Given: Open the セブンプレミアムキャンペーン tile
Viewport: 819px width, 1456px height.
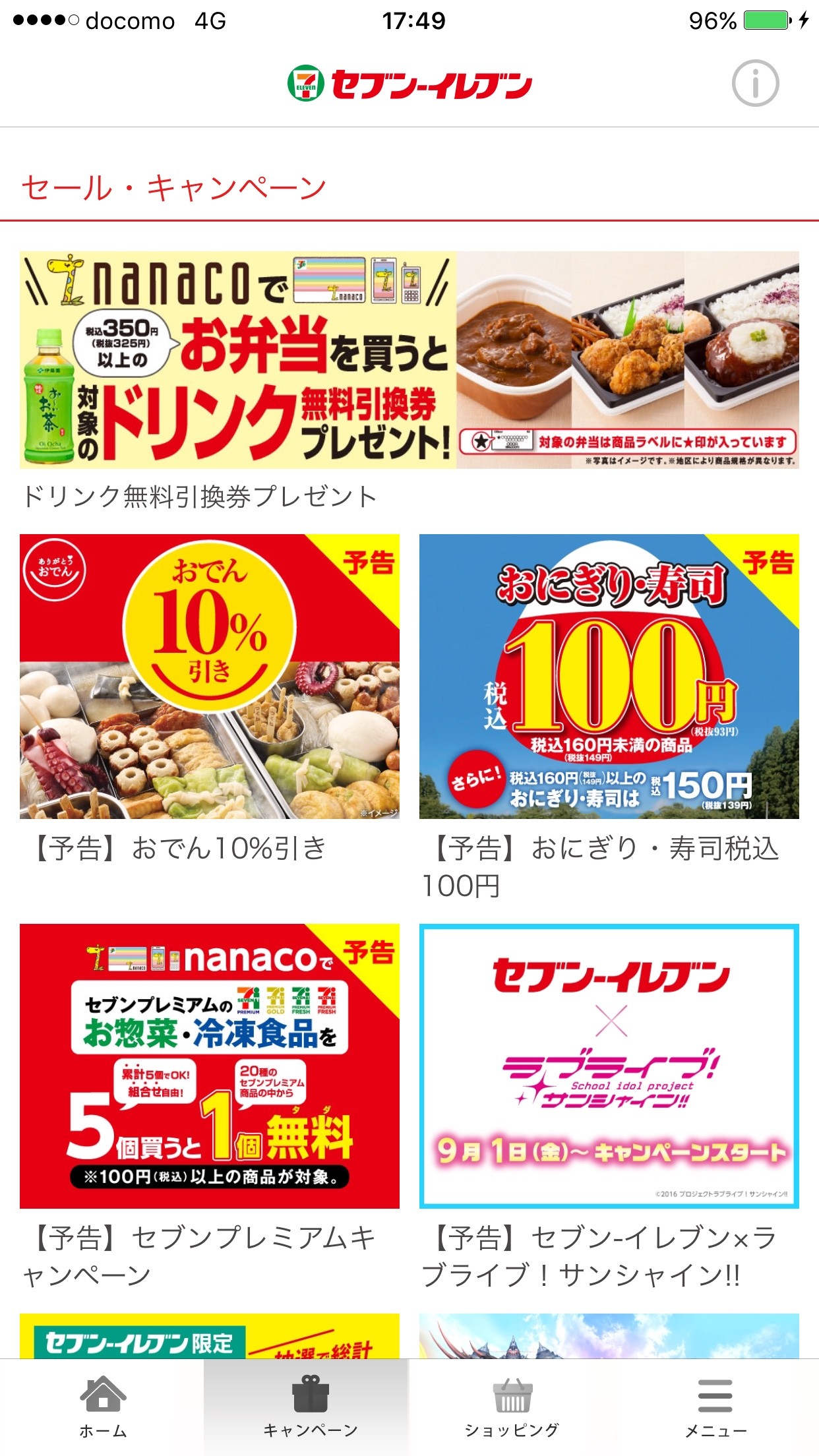Looking at the screenshot, I should point(210,1066).
